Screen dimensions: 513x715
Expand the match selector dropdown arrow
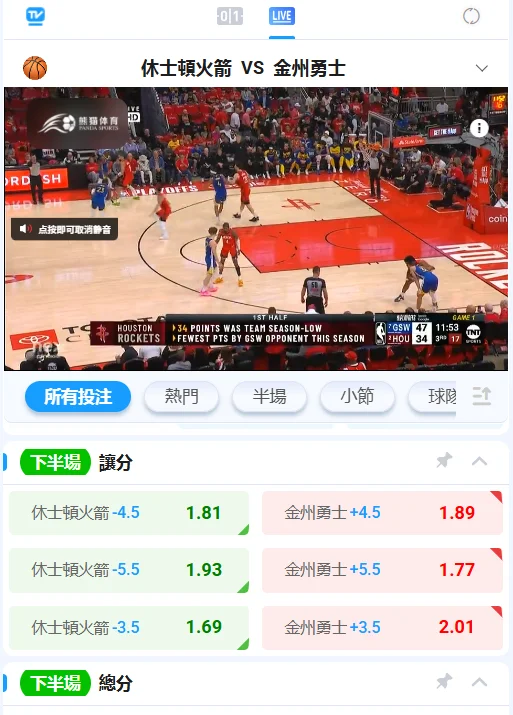(x=482, y=68)
